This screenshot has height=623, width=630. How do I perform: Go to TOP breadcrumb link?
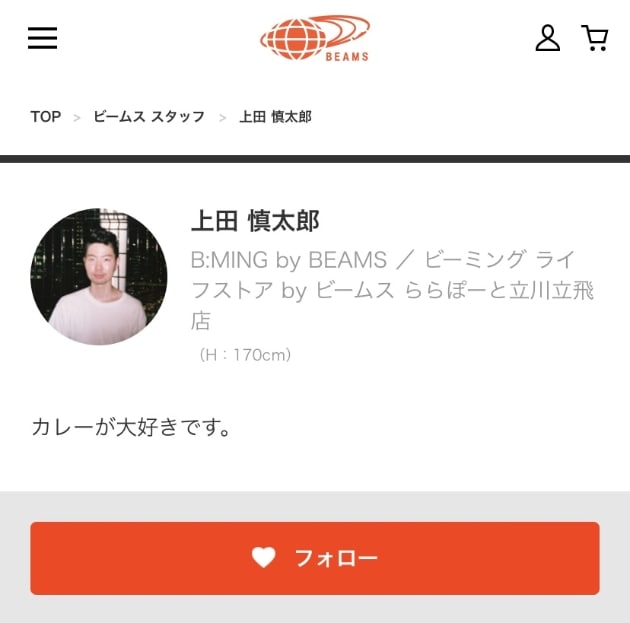coord(45,117)
